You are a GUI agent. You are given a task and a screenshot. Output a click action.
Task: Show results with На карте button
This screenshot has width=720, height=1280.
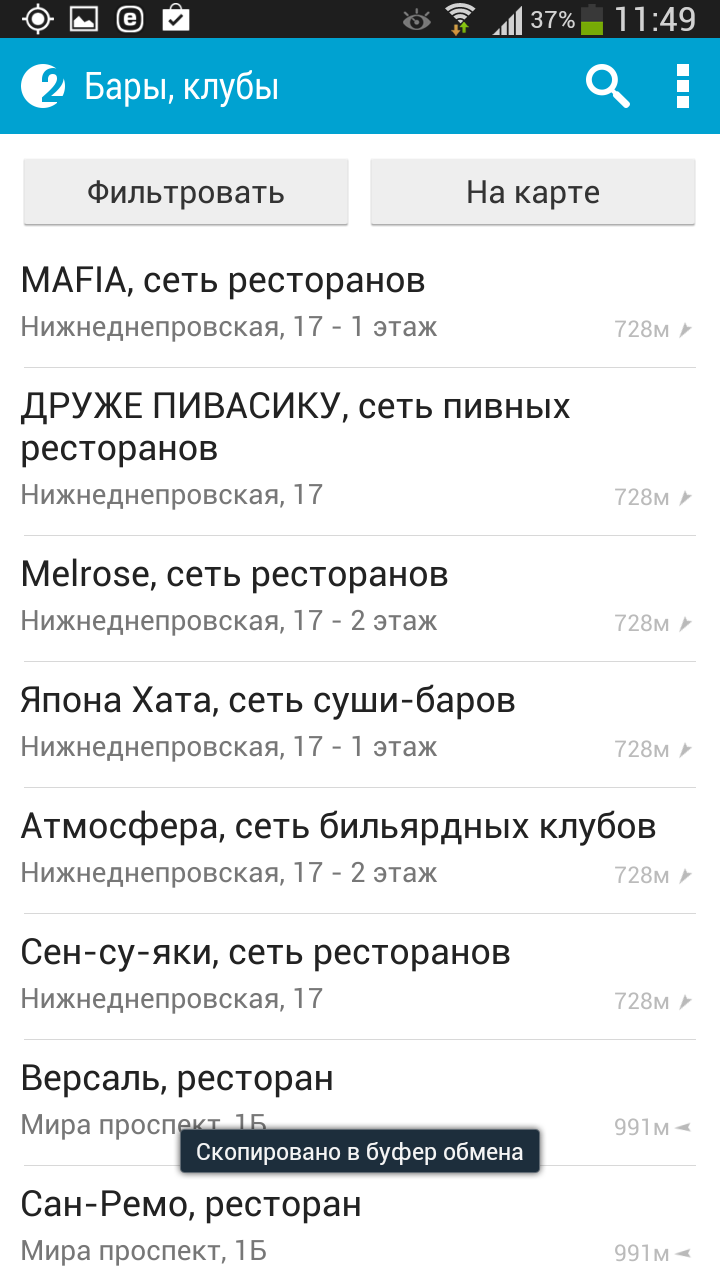click(533, 192)
